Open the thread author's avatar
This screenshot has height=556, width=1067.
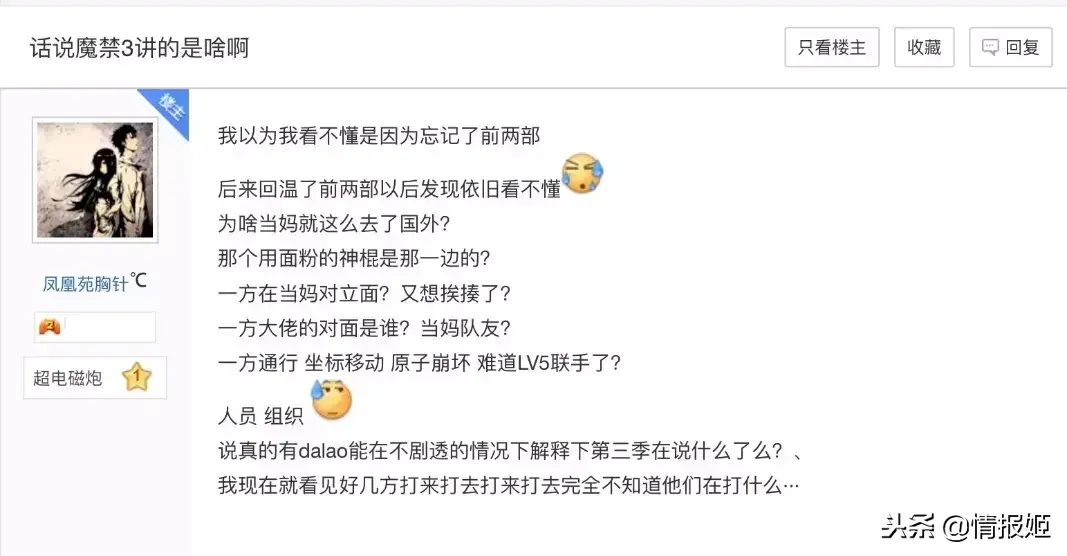(96, 180)
